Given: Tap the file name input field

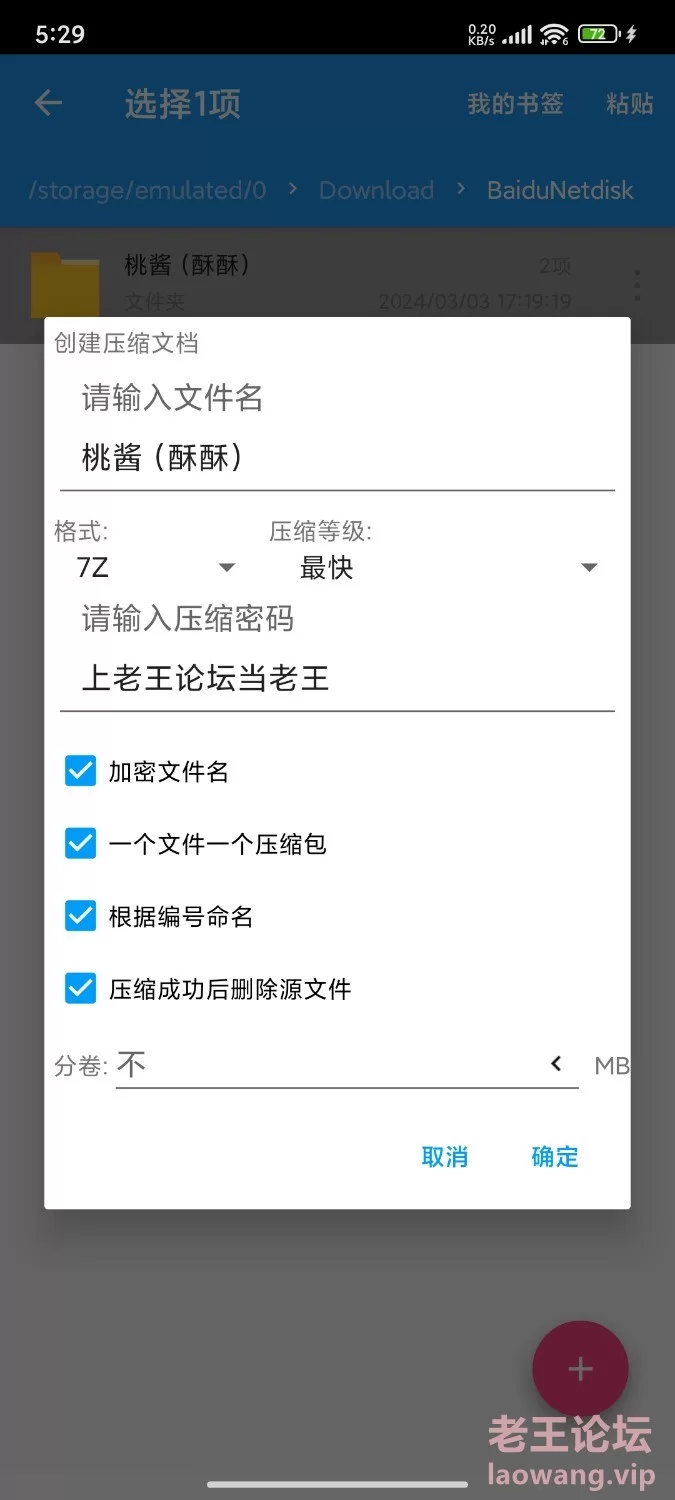Looking at the screenshot, I should click(x=336, y=459).
